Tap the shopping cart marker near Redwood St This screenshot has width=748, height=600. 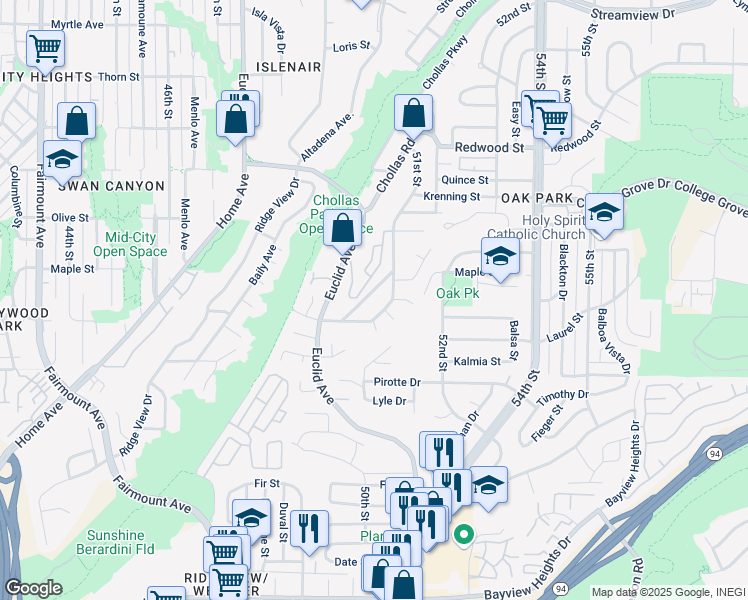[x=551, y=120]
